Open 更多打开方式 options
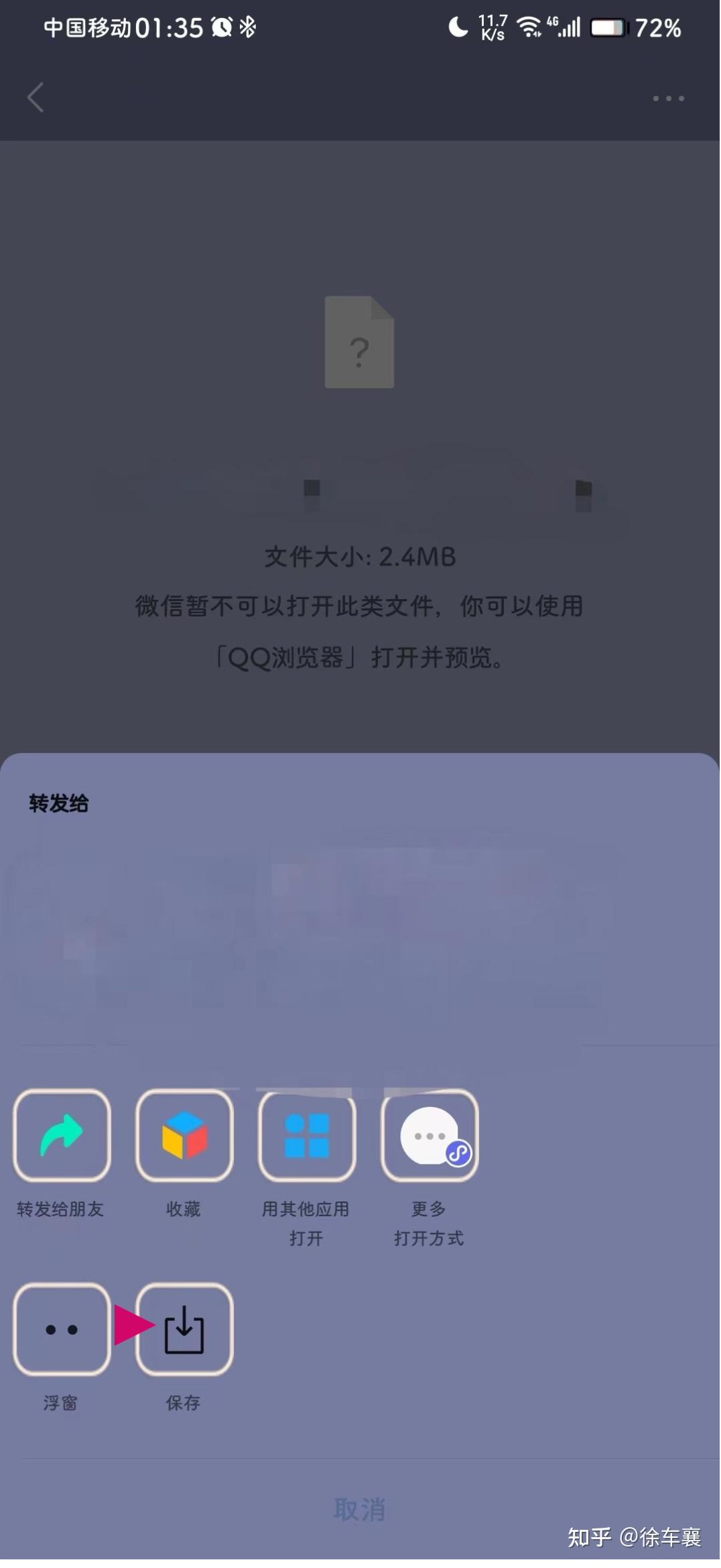This screenshot has height=1568, width=721. pyautogui.click(x=430, y=1136)
